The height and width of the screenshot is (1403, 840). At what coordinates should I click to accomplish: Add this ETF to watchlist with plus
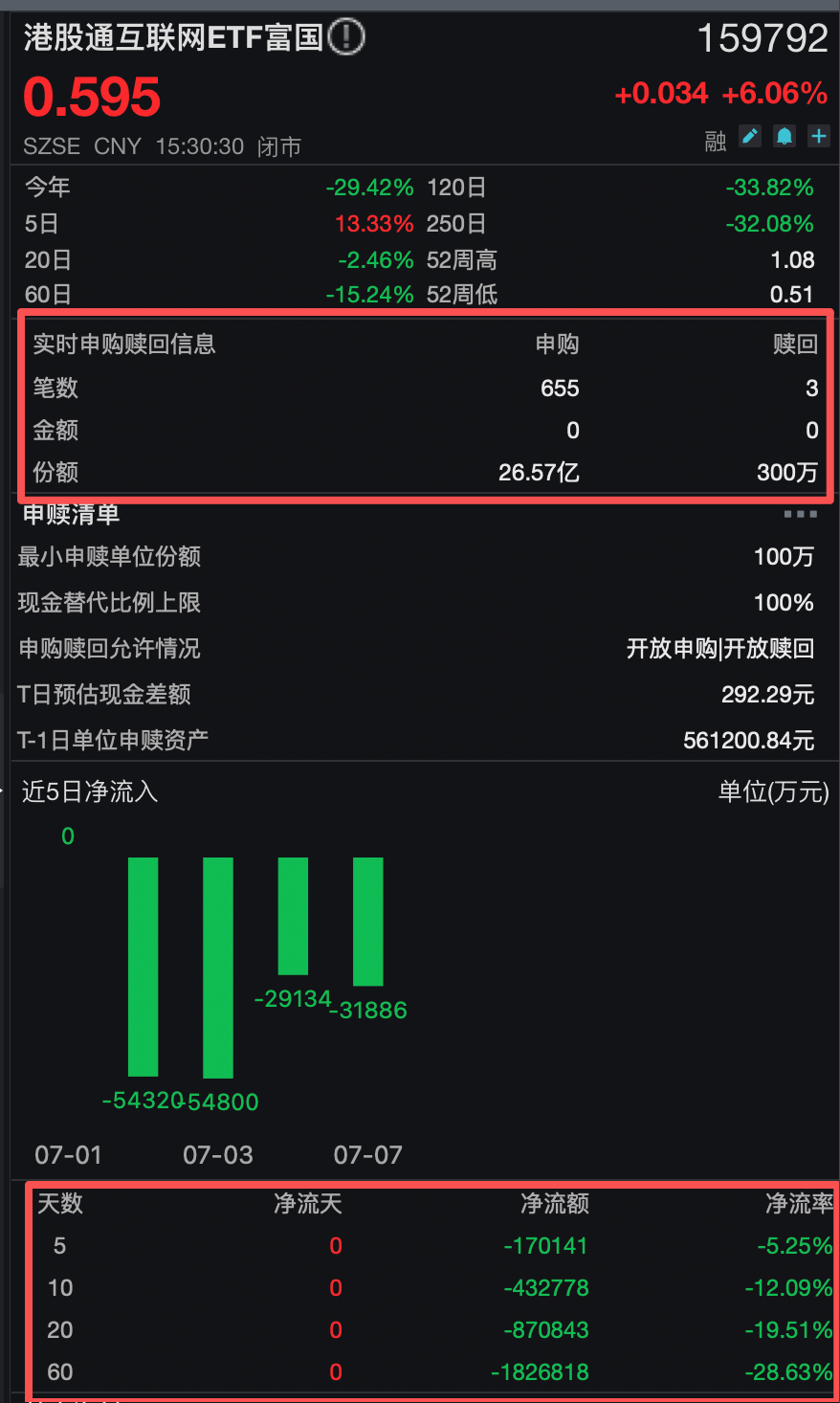point(819,137)
